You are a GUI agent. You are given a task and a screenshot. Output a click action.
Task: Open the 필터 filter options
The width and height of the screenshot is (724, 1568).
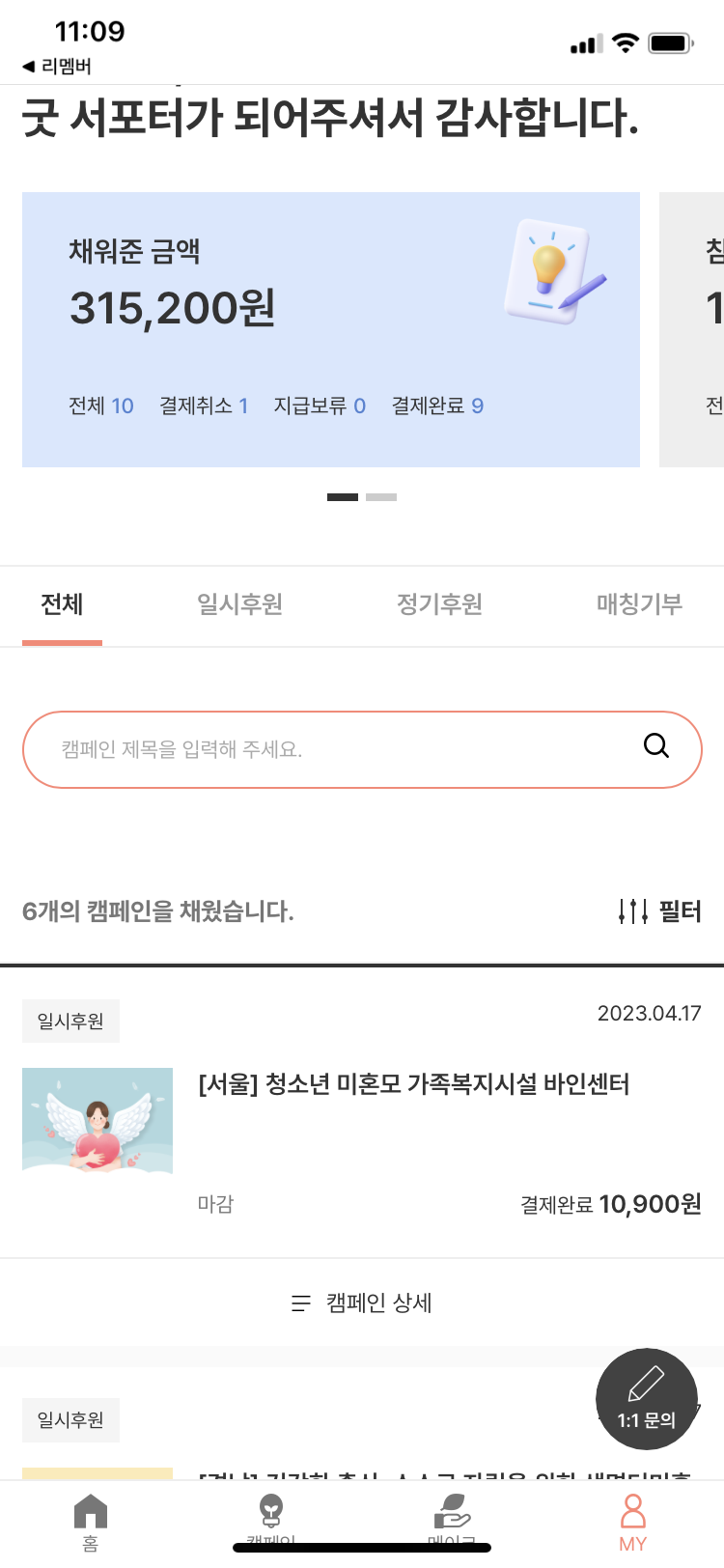659,910
